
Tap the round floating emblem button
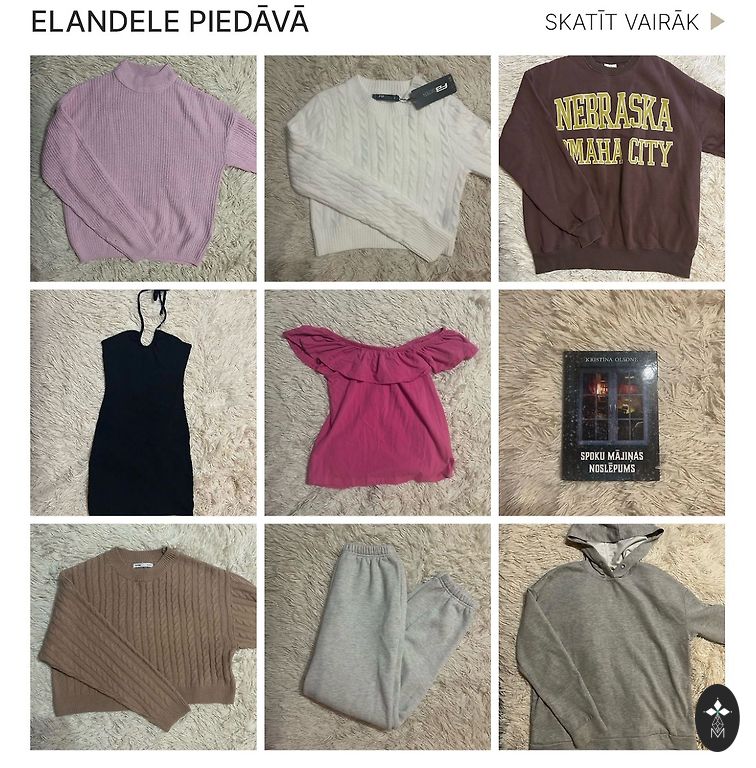coord(717,717)
